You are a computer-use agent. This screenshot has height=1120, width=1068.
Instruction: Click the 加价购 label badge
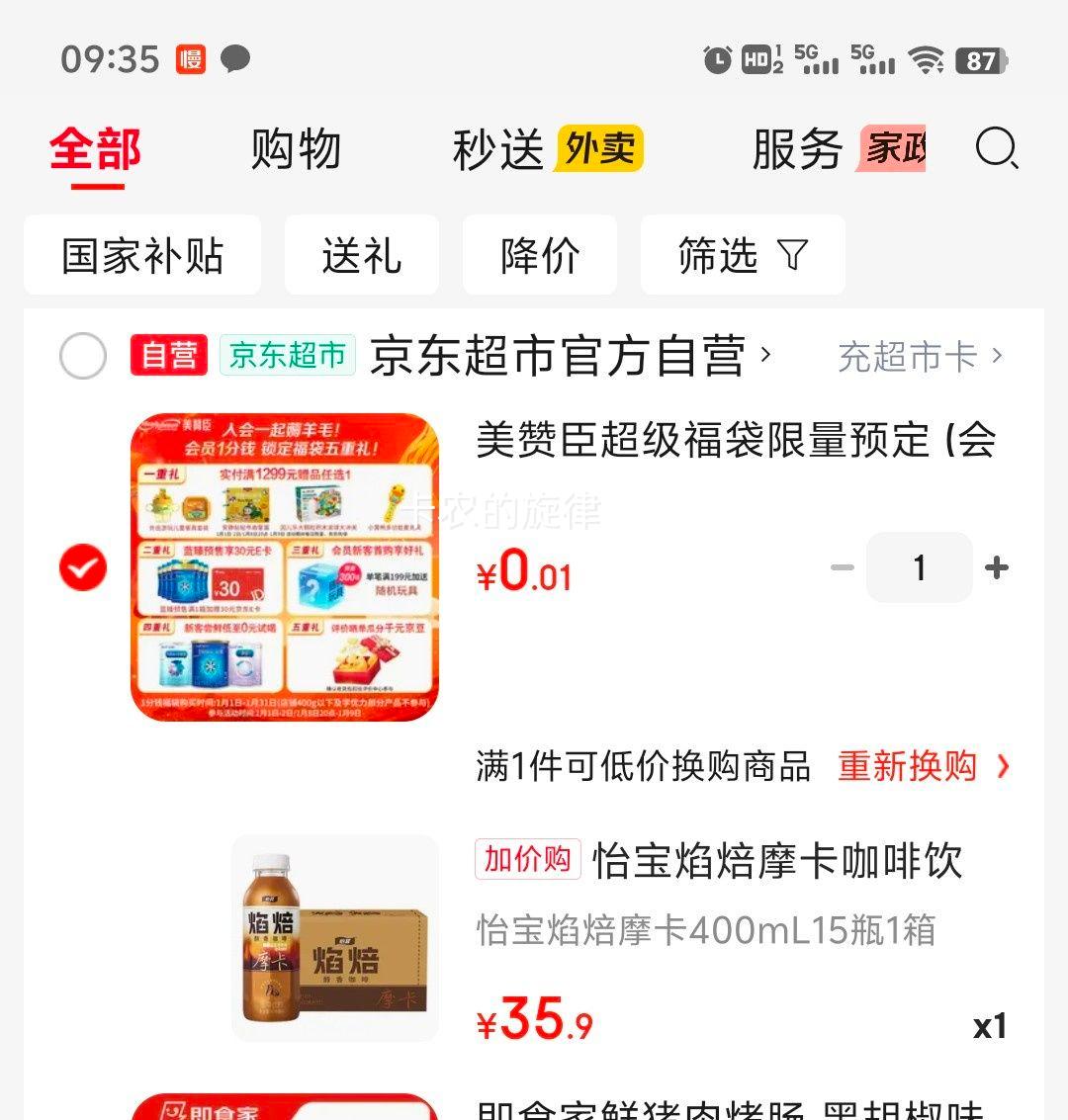pos(527,861)
